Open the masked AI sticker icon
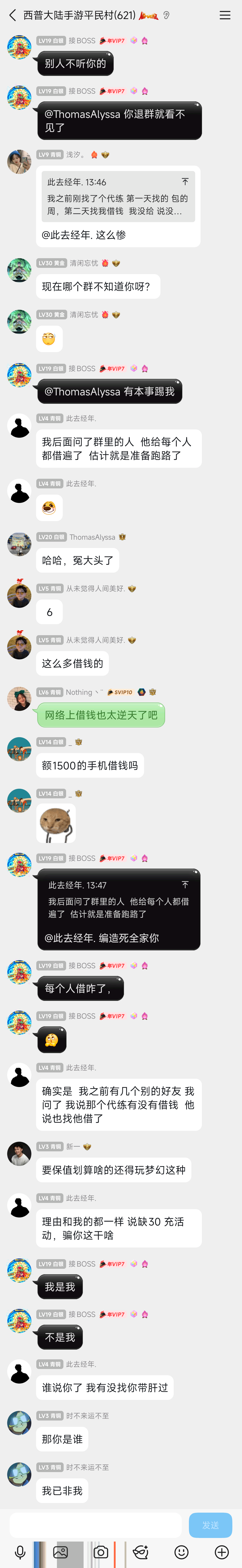 tap(141, 1552)
